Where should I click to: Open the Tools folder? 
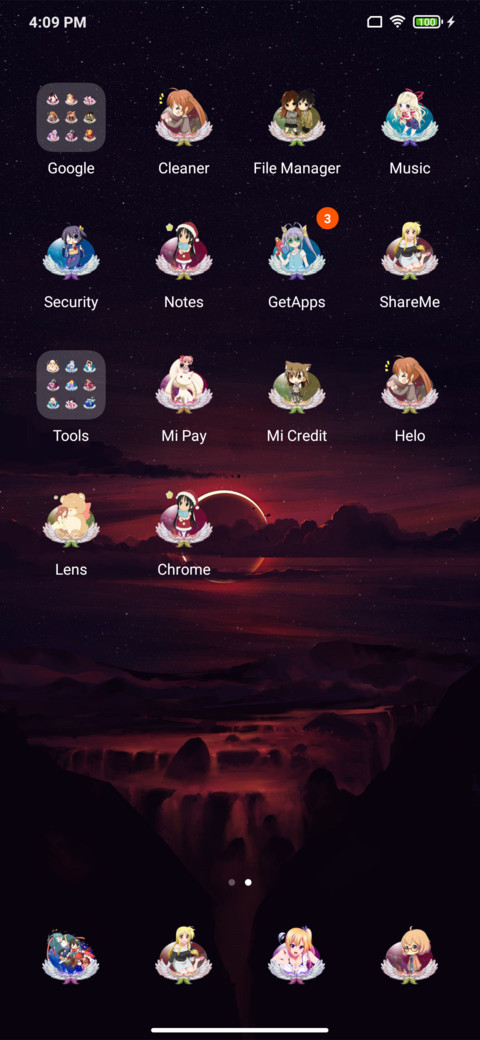point(71,385)
